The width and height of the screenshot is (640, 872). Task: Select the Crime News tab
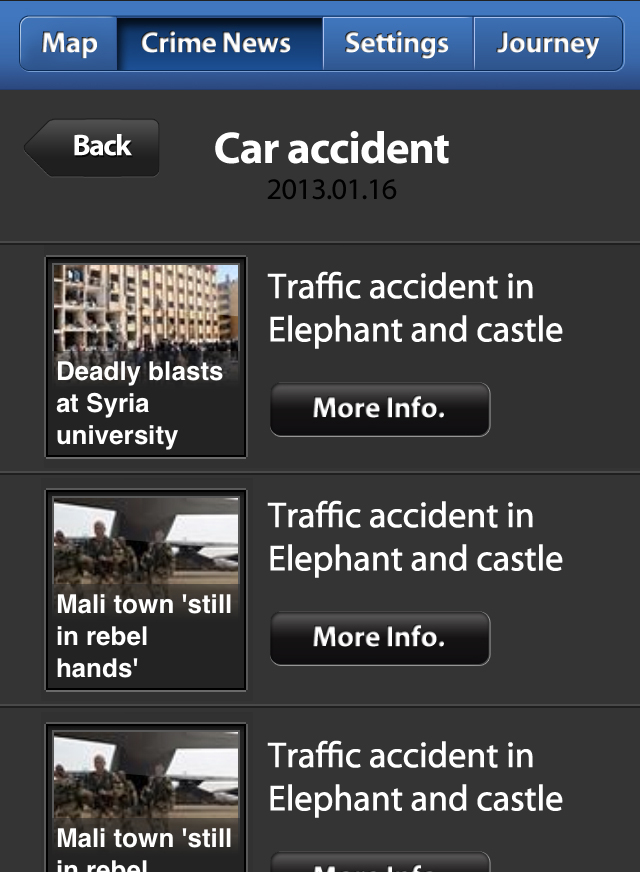(x=216, y=44)
